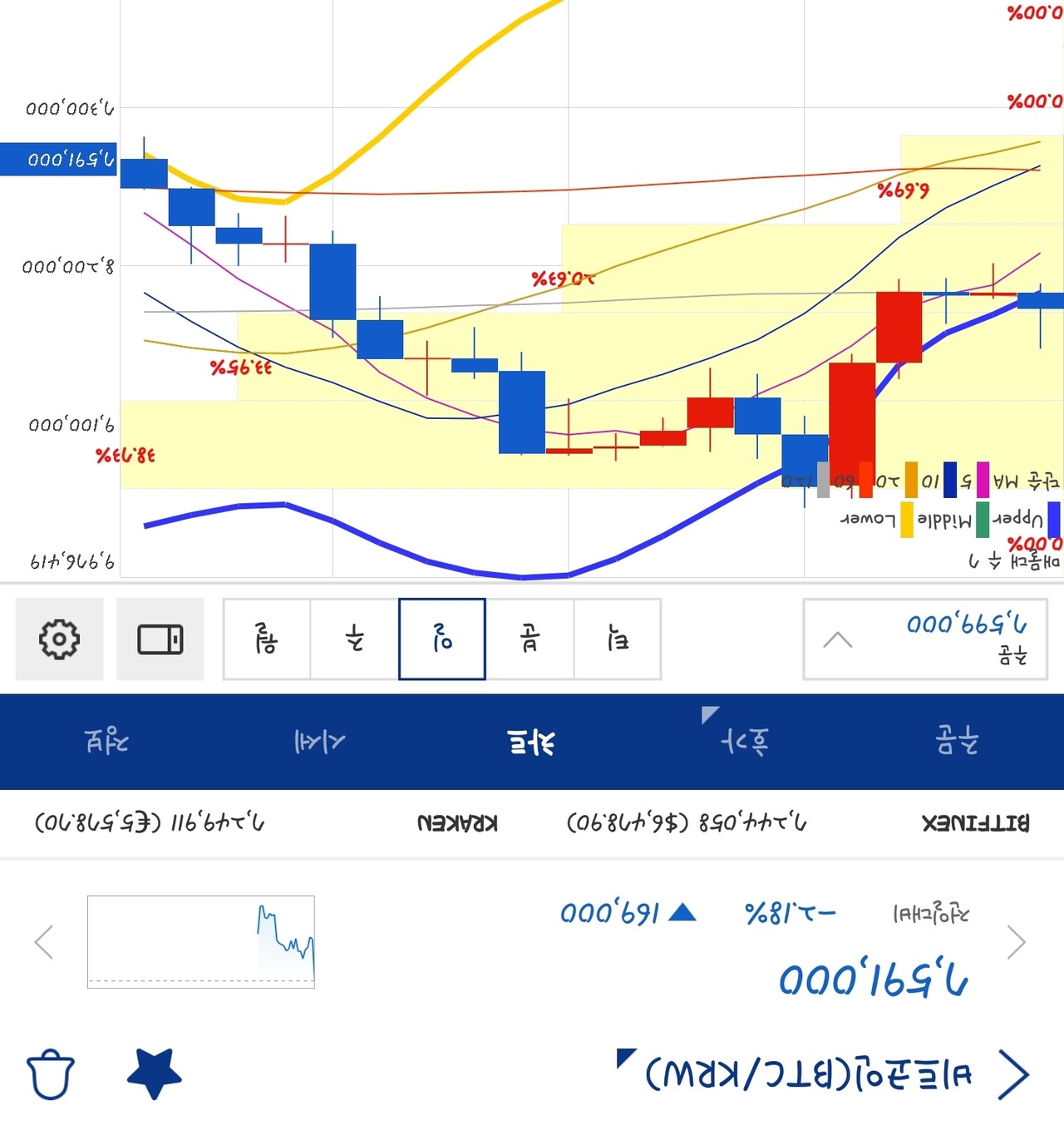Image resolution: width=1064 pixels, height=1135 pixels.
Task: Switch to the 호가 tab
Action: click(x=744, y=741)
